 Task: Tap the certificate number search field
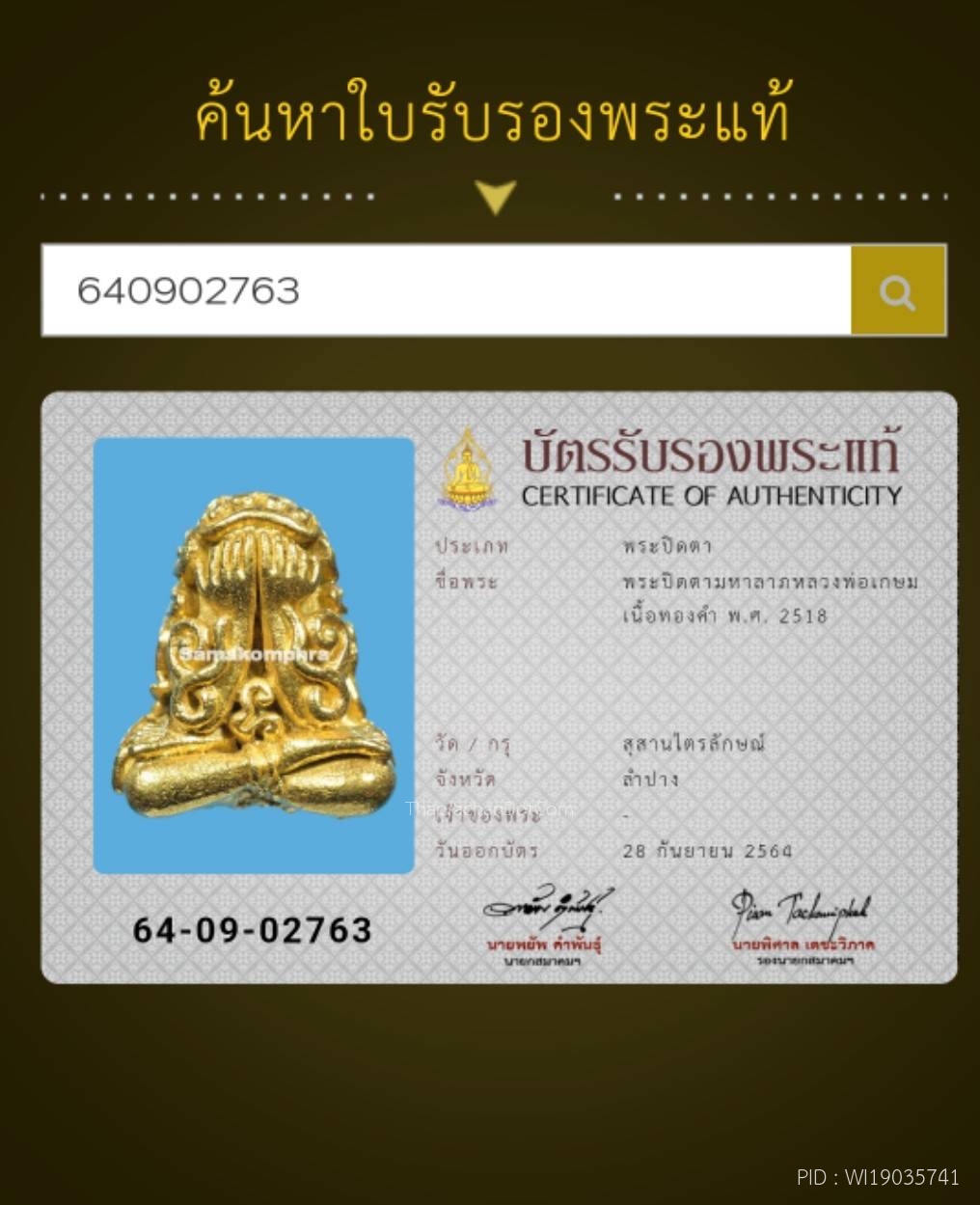pos(446,290)
